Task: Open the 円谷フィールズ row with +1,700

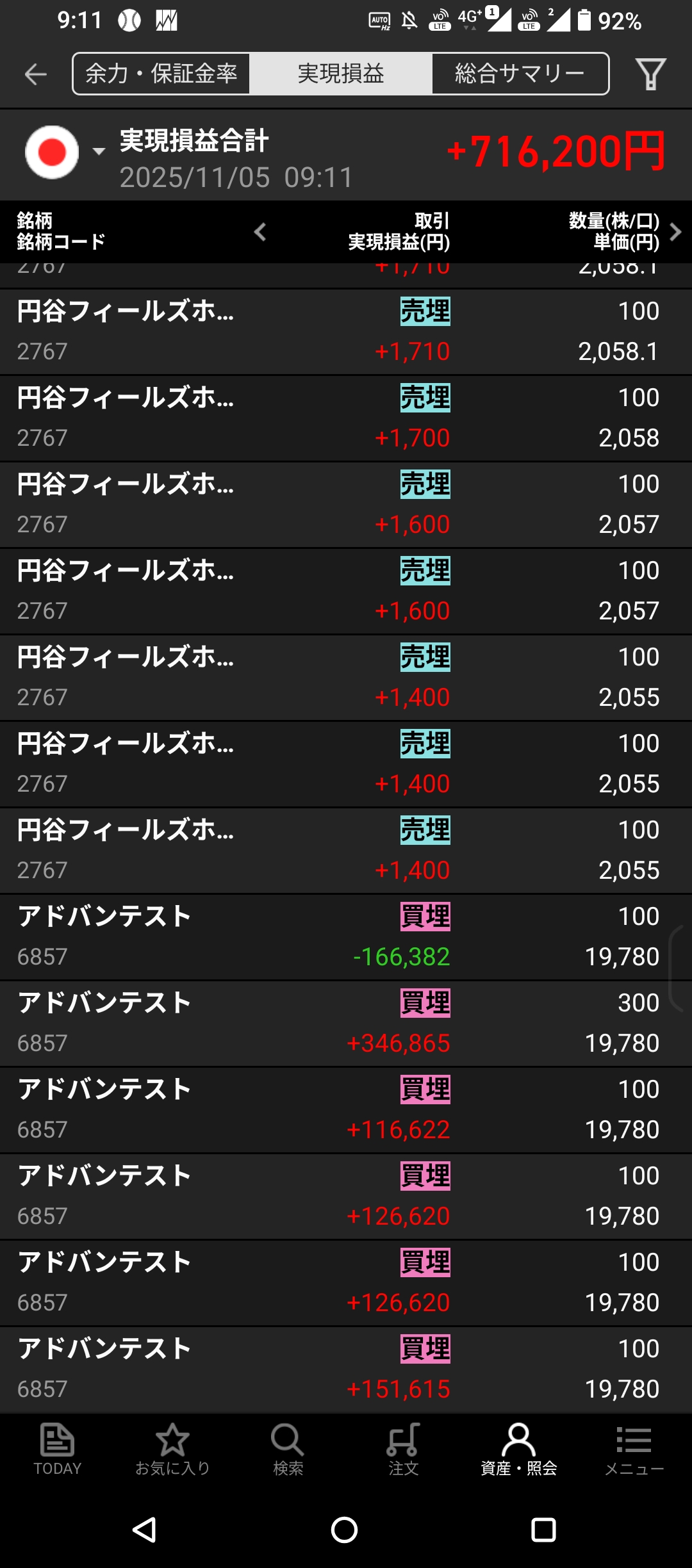Action: pos(346,418)
